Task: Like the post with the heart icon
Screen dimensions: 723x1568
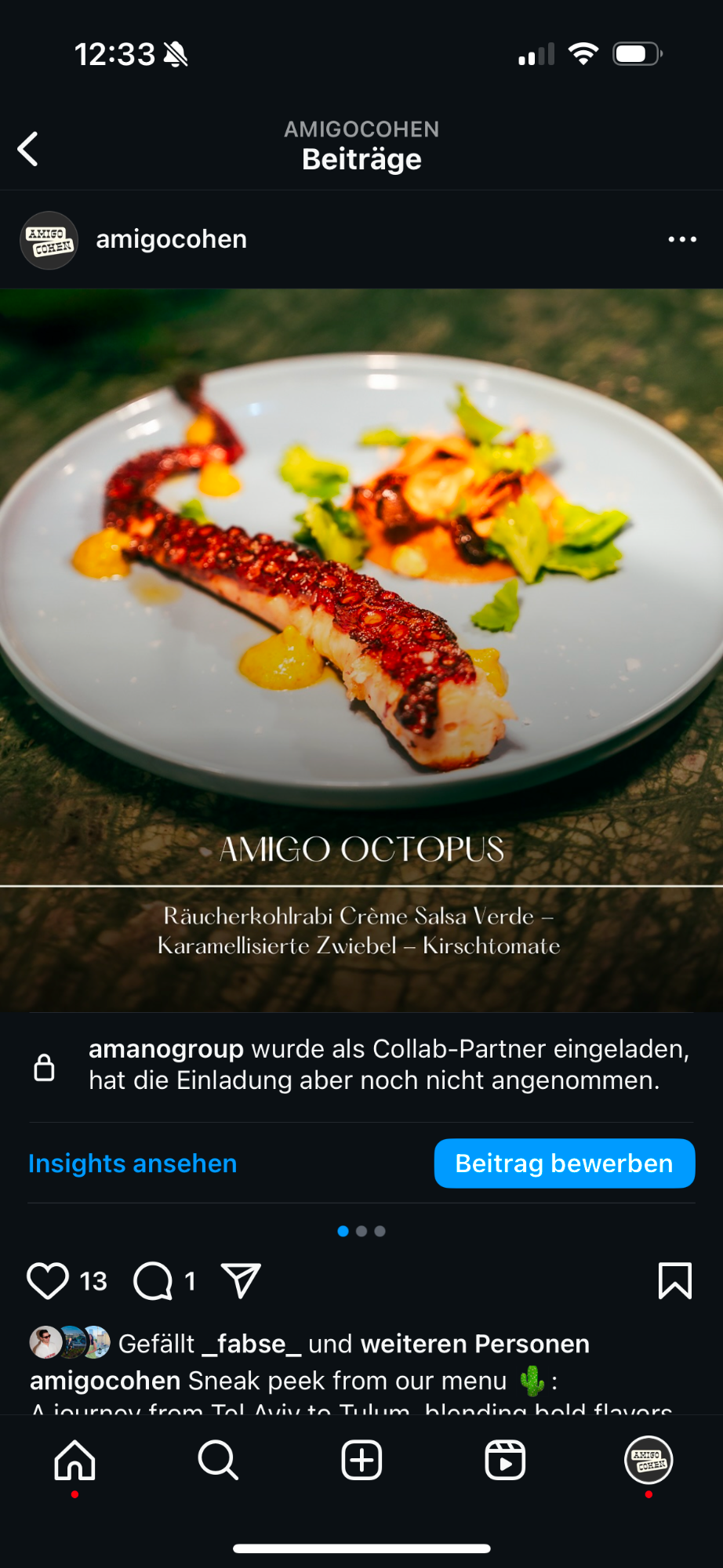Action: [x=48, y=1281]
